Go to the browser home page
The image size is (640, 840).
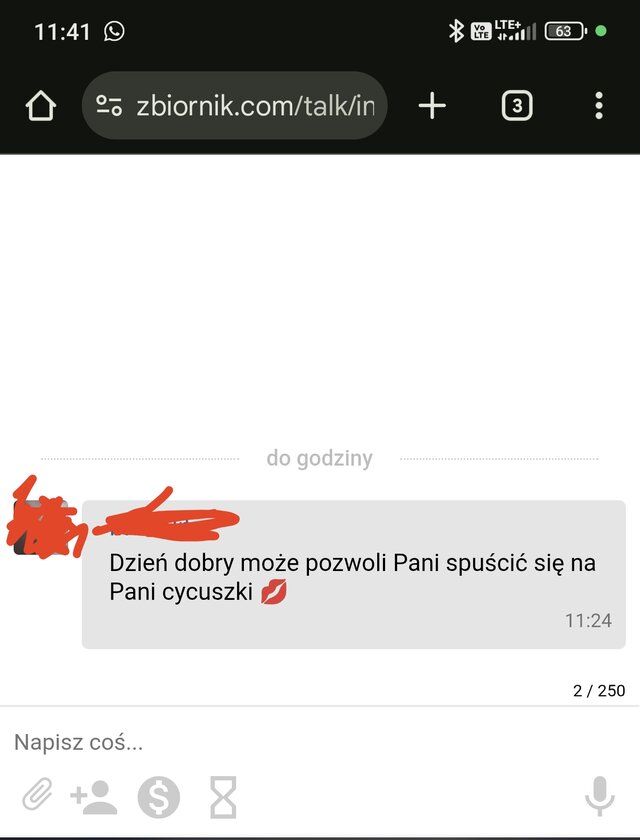[40, 106]
